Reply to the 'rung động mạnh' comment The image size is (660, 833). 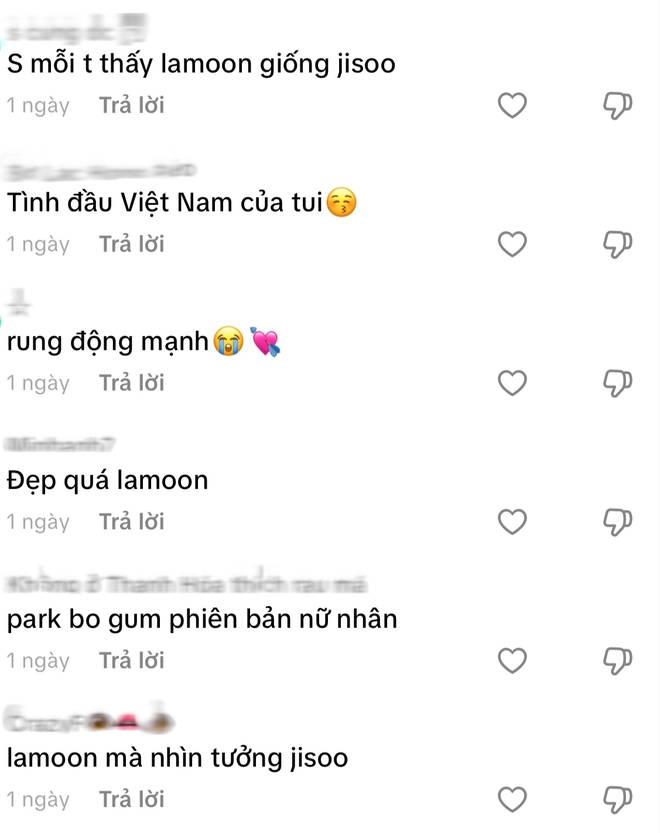131,383
